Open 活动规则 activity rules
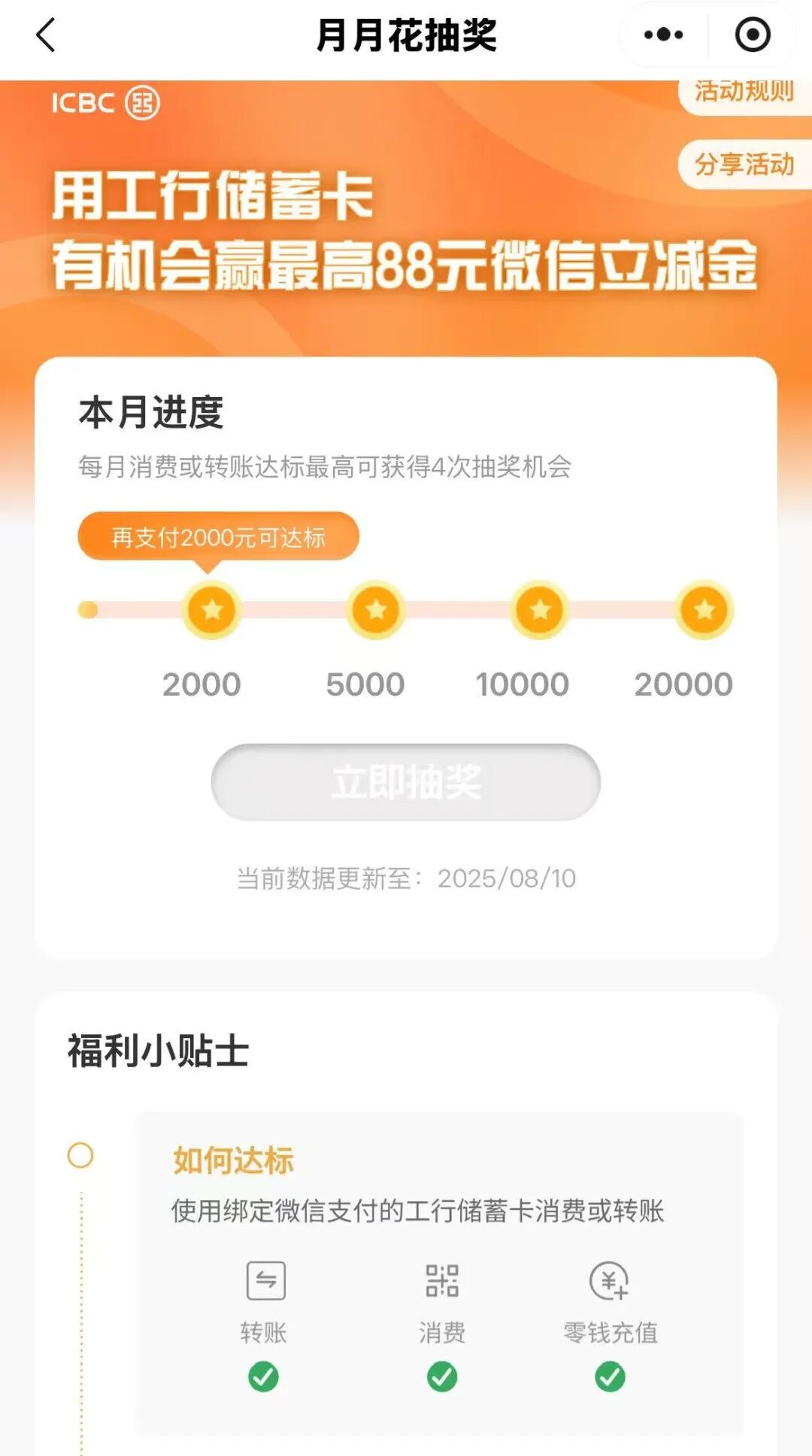Image resolution: width=812 pixels, height=1456 pixels. click(x=744, y=93)
